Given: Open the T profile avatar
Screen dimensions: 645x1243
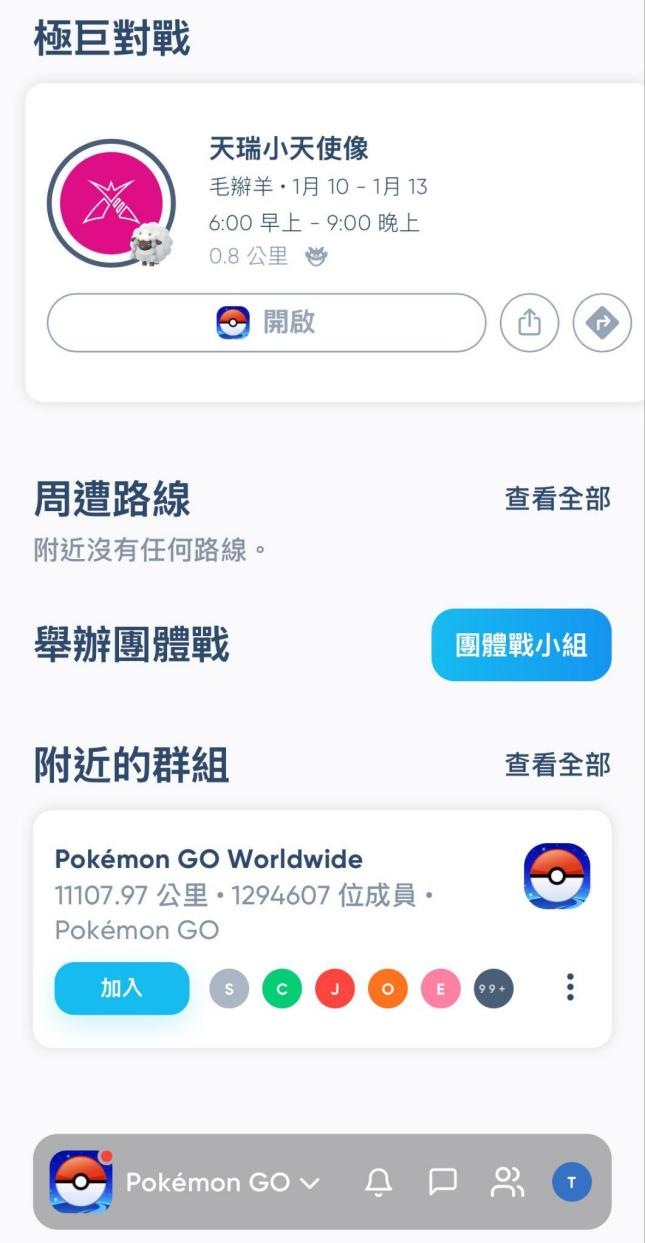Looking at the screenshot, I should (572, 1183).
